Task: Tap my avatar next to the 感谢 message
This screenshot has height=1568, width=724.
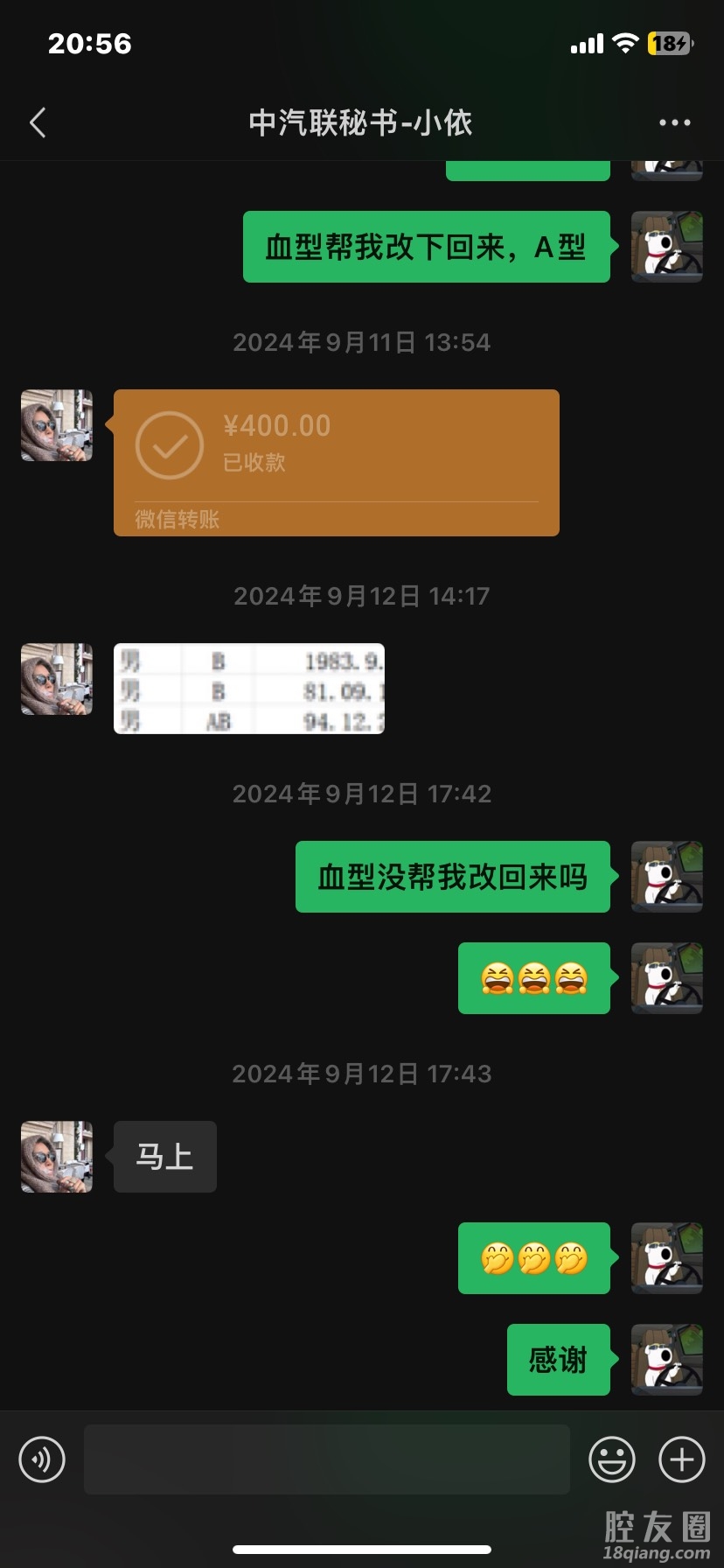Action: point(667,1360)
